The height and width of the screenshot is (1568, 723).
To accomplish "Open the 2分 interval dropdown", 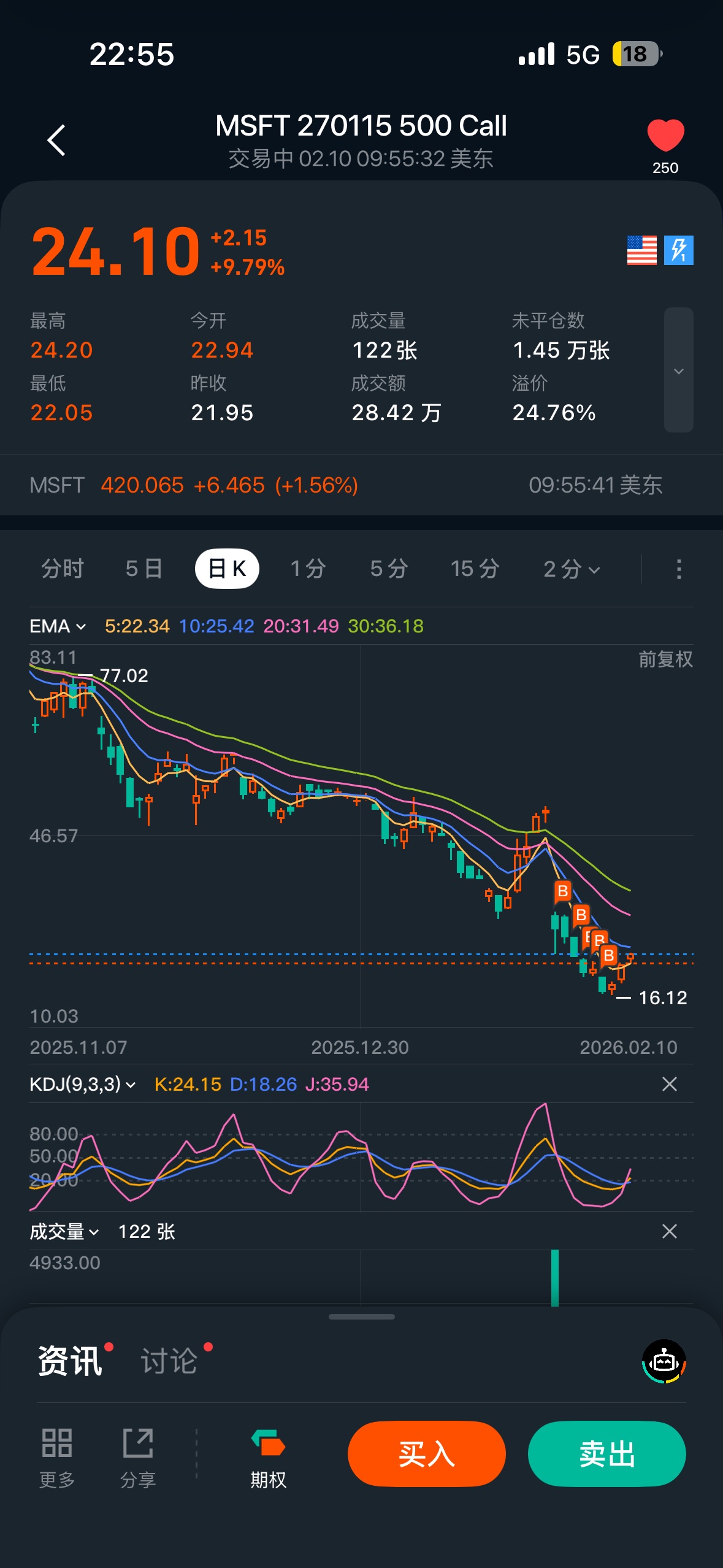I will [571, 569].
